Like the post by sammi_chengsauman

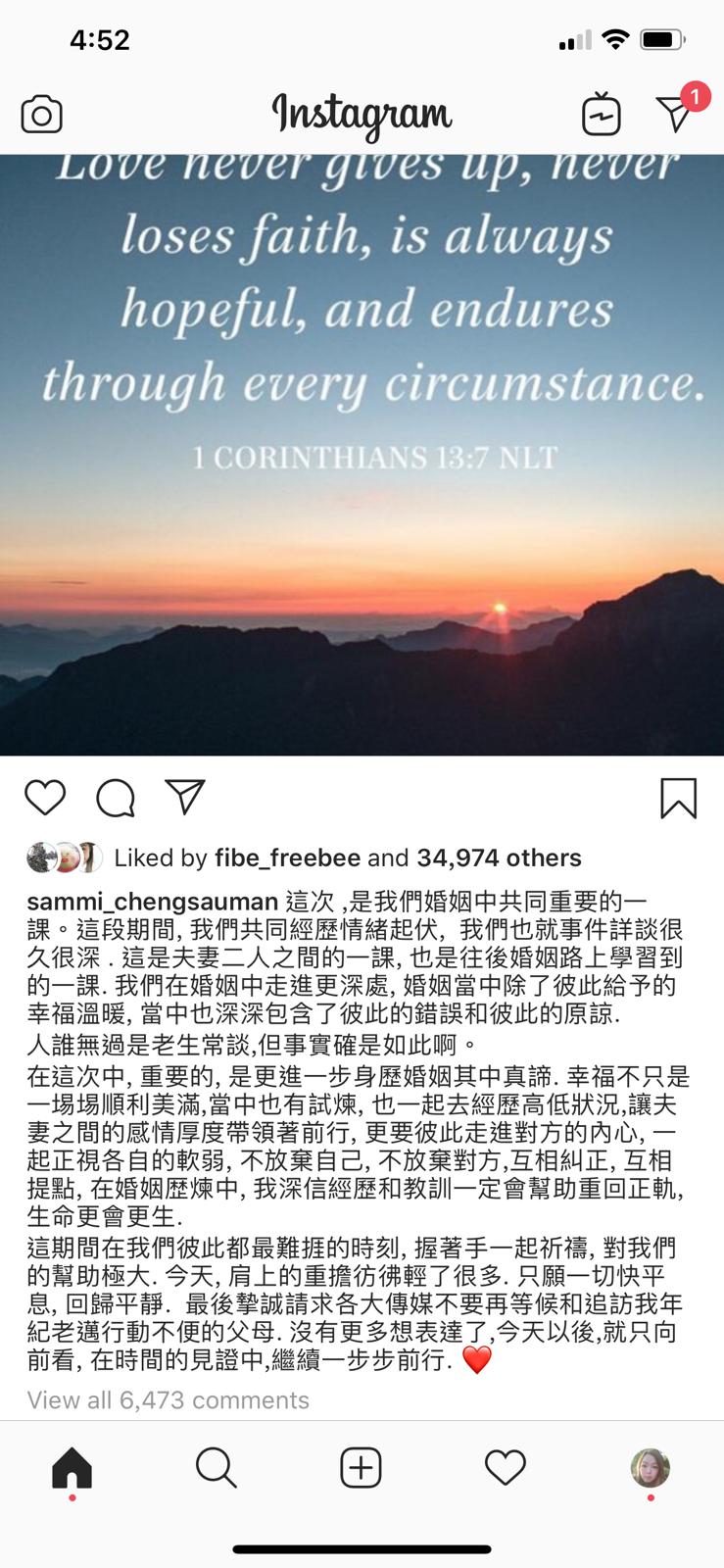[45, 798]
